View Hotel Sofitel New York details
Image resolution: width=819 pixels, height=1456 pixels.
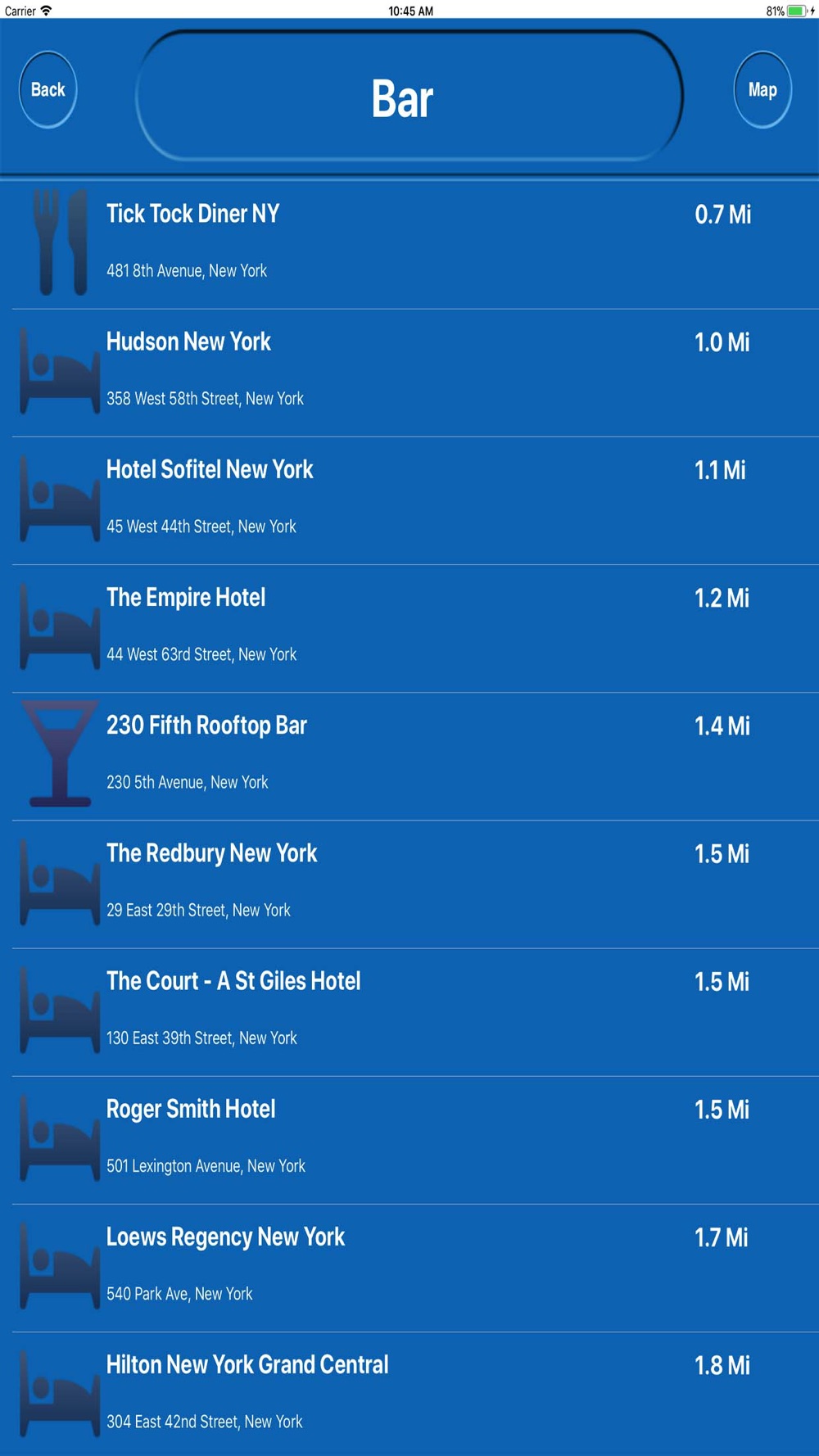pyautogui.click(x=409, y=500)
